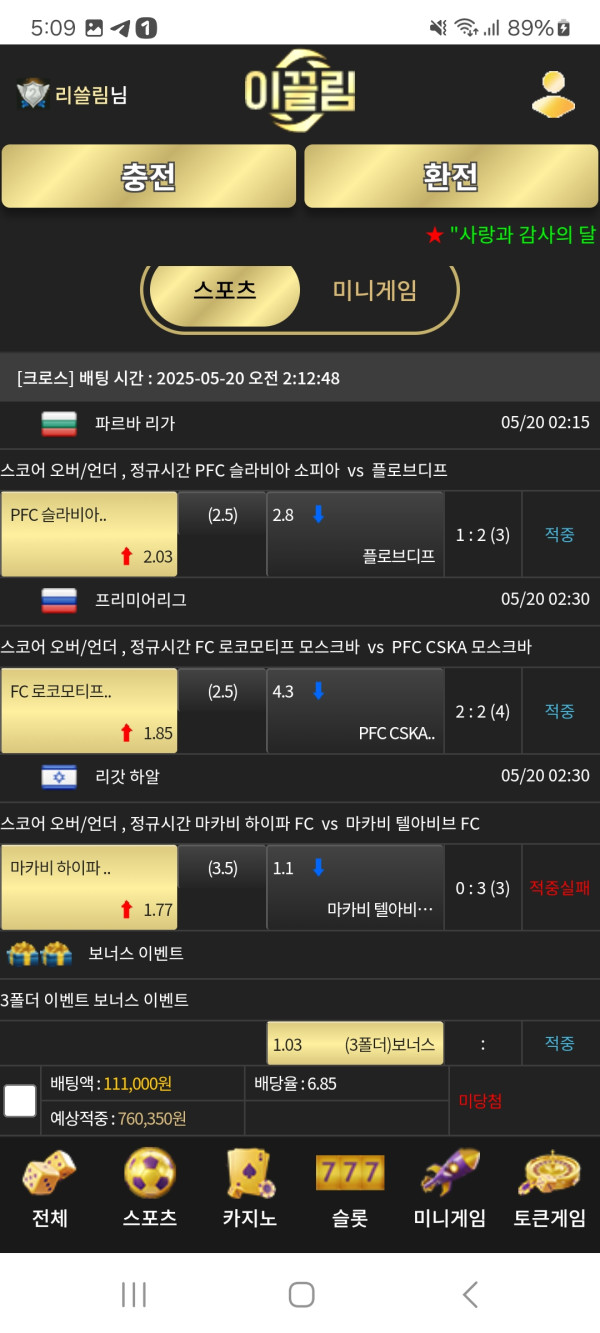
Task: Open the 슬롯 games section
Action: pyautogui.click(x=350, y=1189)
